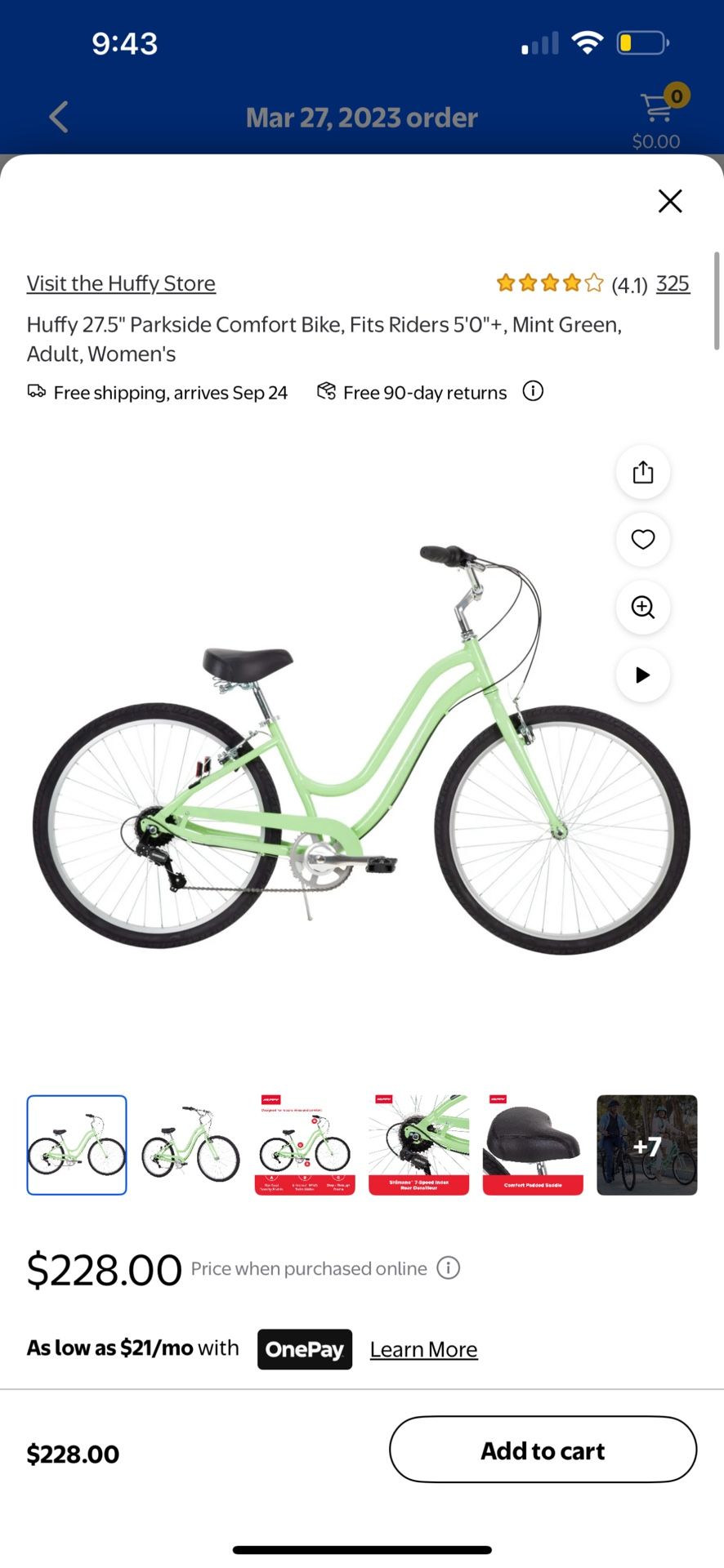Tap price info icon beside online price
Viewport: 724px width, 1568px height.
click(x=448, y=1268)
